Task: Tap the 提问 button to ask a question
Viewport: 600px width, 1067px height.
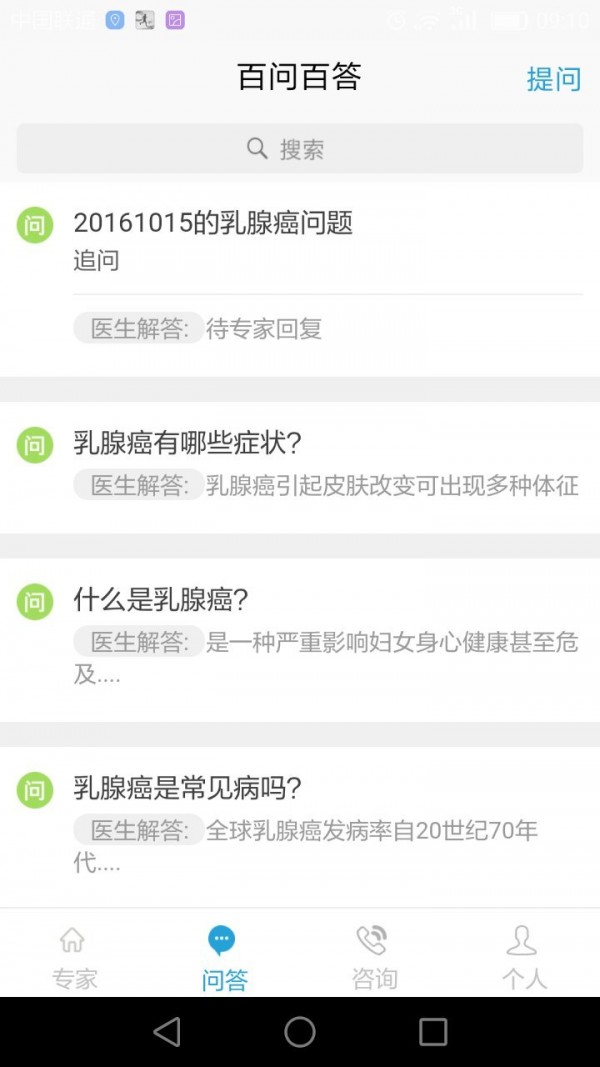Action: [553, 79]
